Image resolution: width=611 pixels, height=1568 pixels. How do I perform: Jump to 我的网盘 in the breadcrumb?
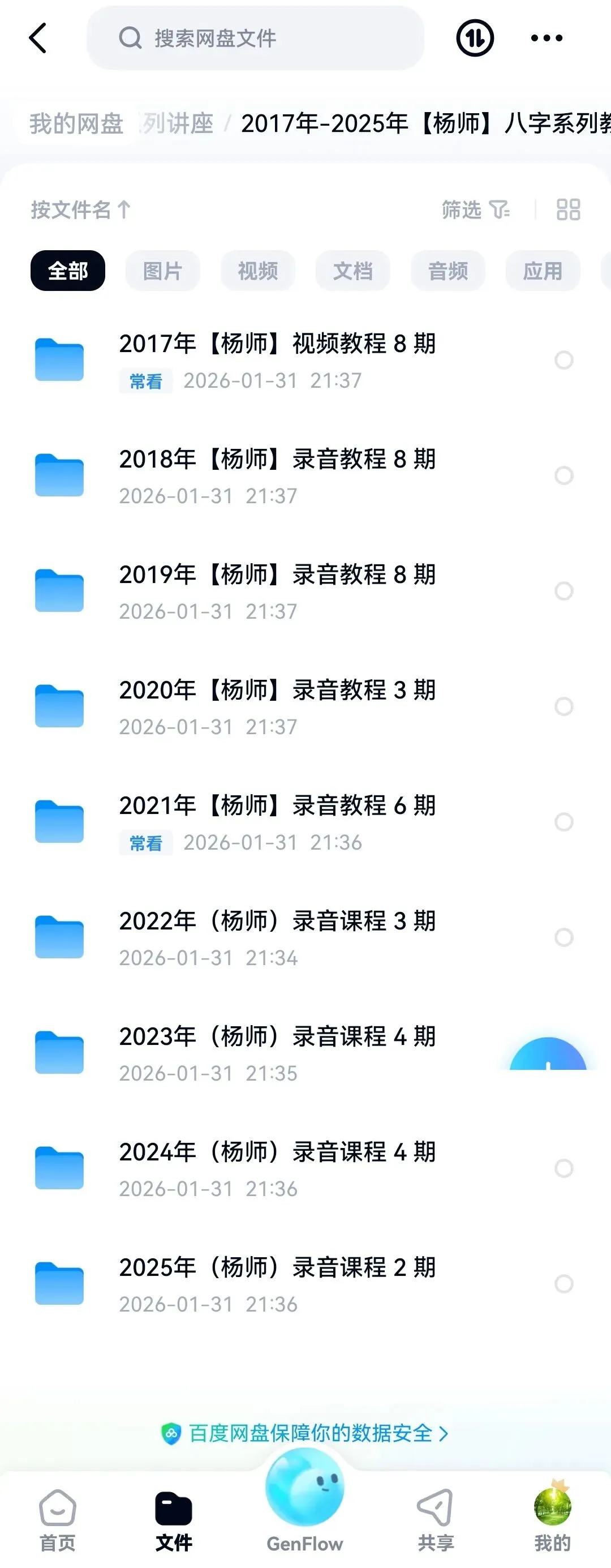coord(76,123)
